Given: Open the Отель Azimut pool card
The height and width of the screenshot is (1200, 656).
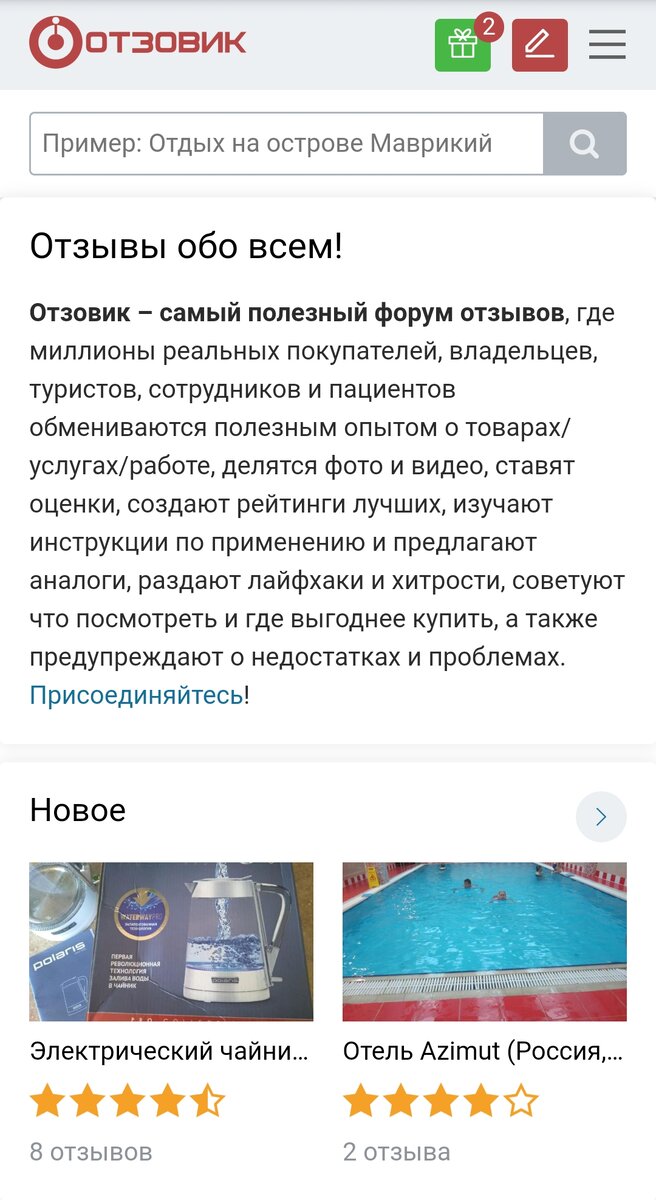Looking at the screenshot, I should click(484, 941).
